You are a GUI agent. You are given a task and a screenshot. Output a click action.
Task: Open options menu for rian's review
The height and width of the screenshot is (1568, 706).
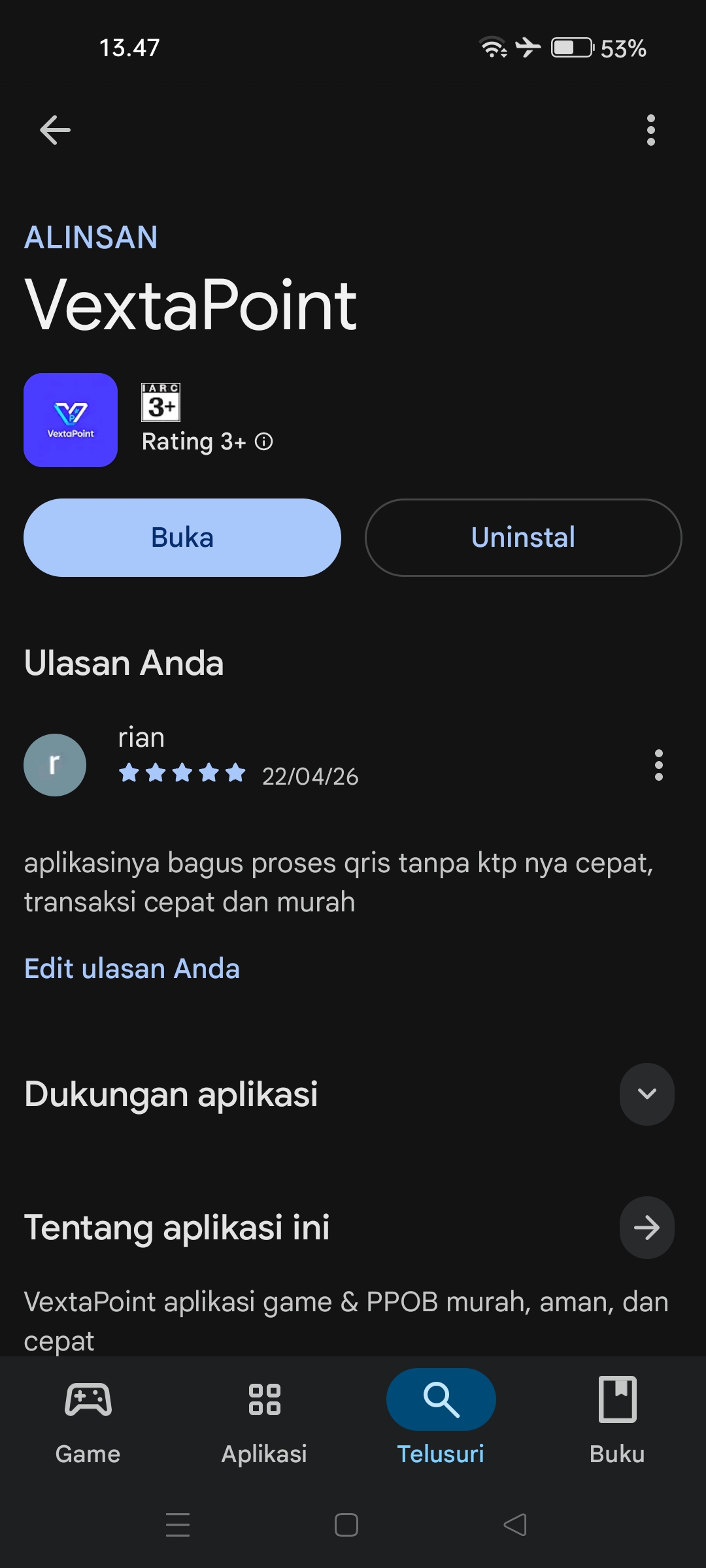(658, 765)
